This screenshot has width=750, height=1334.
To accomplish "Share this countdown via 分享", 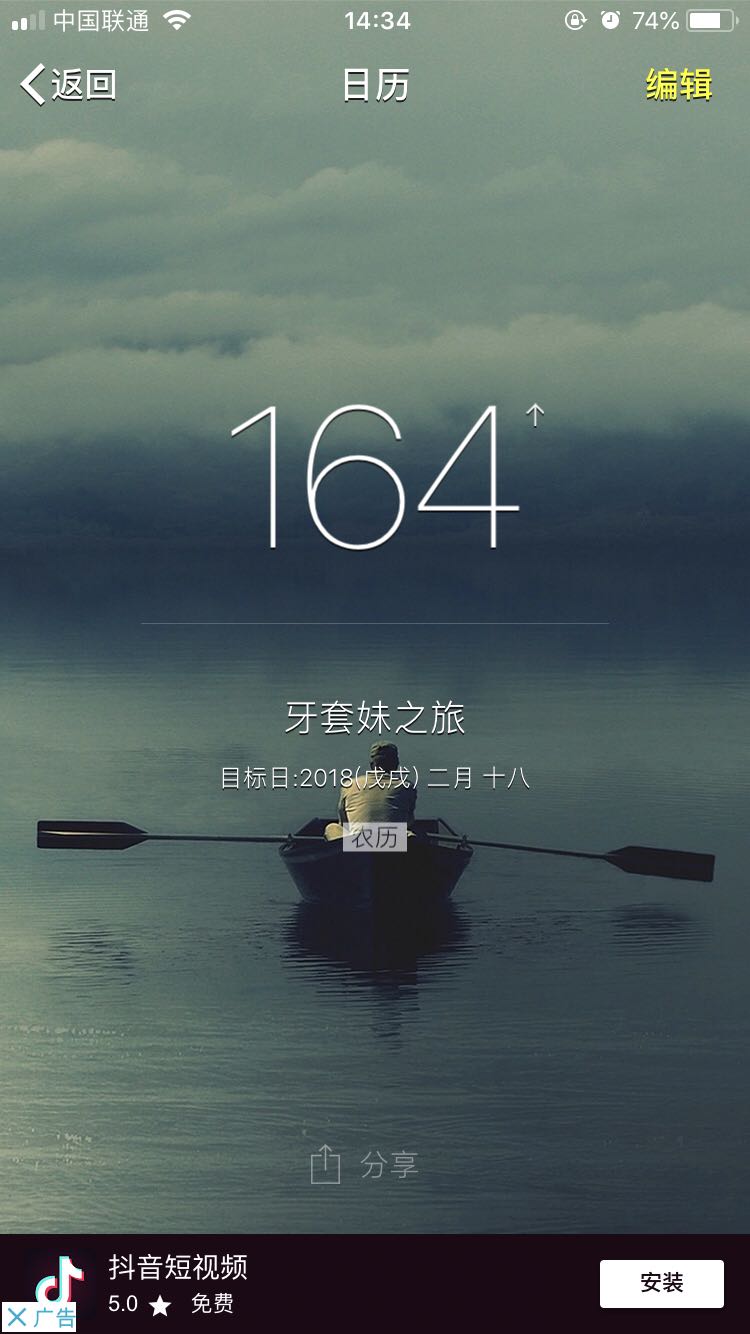I will point(365,1165).
